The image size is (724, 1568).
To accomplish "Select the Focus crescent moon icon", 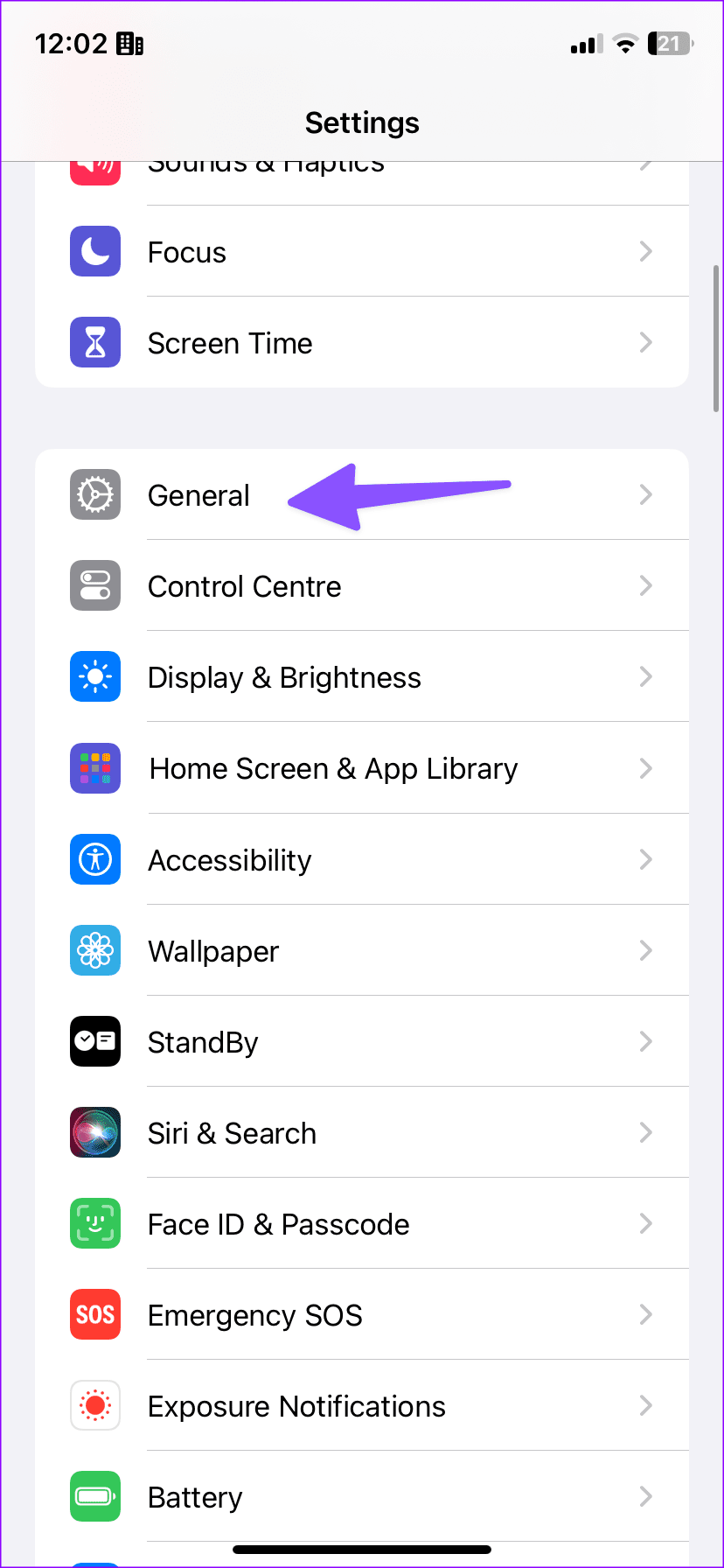I will click(x=94, y=251).
